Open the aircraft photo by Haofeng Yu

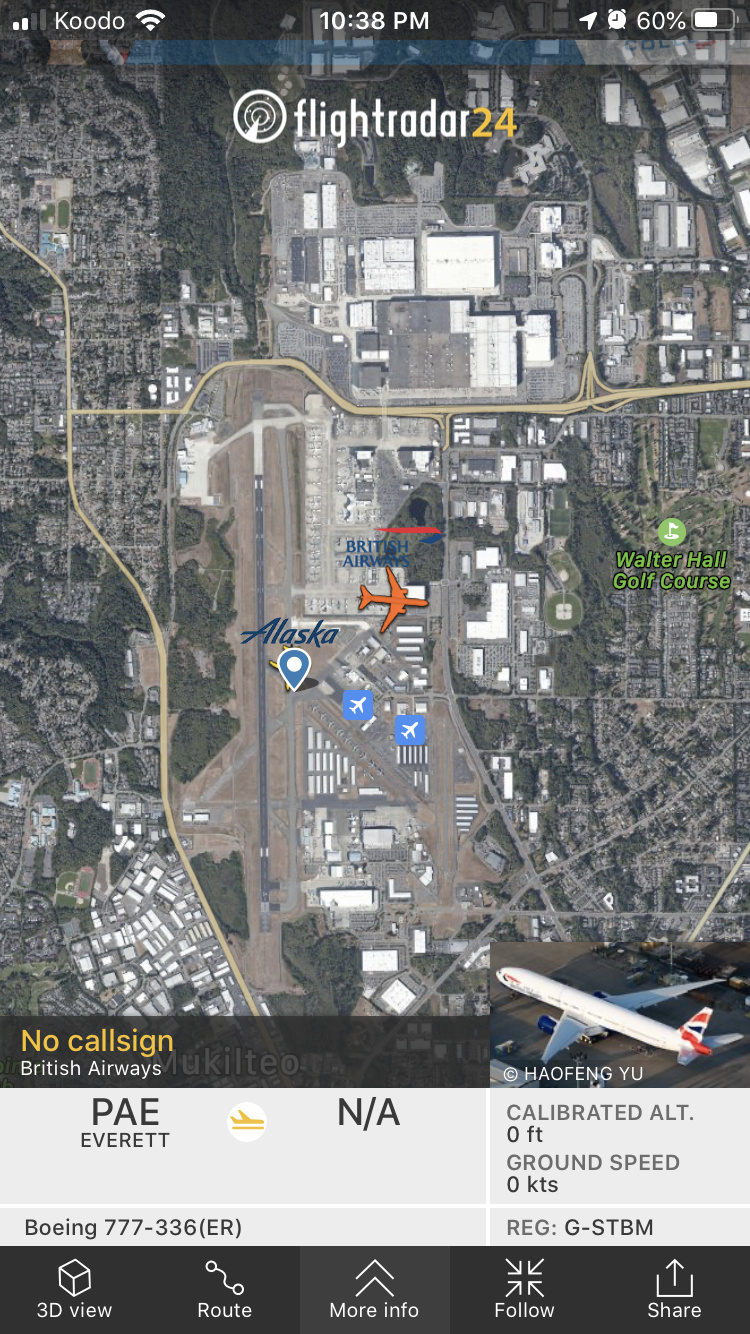pos(619,1014)
